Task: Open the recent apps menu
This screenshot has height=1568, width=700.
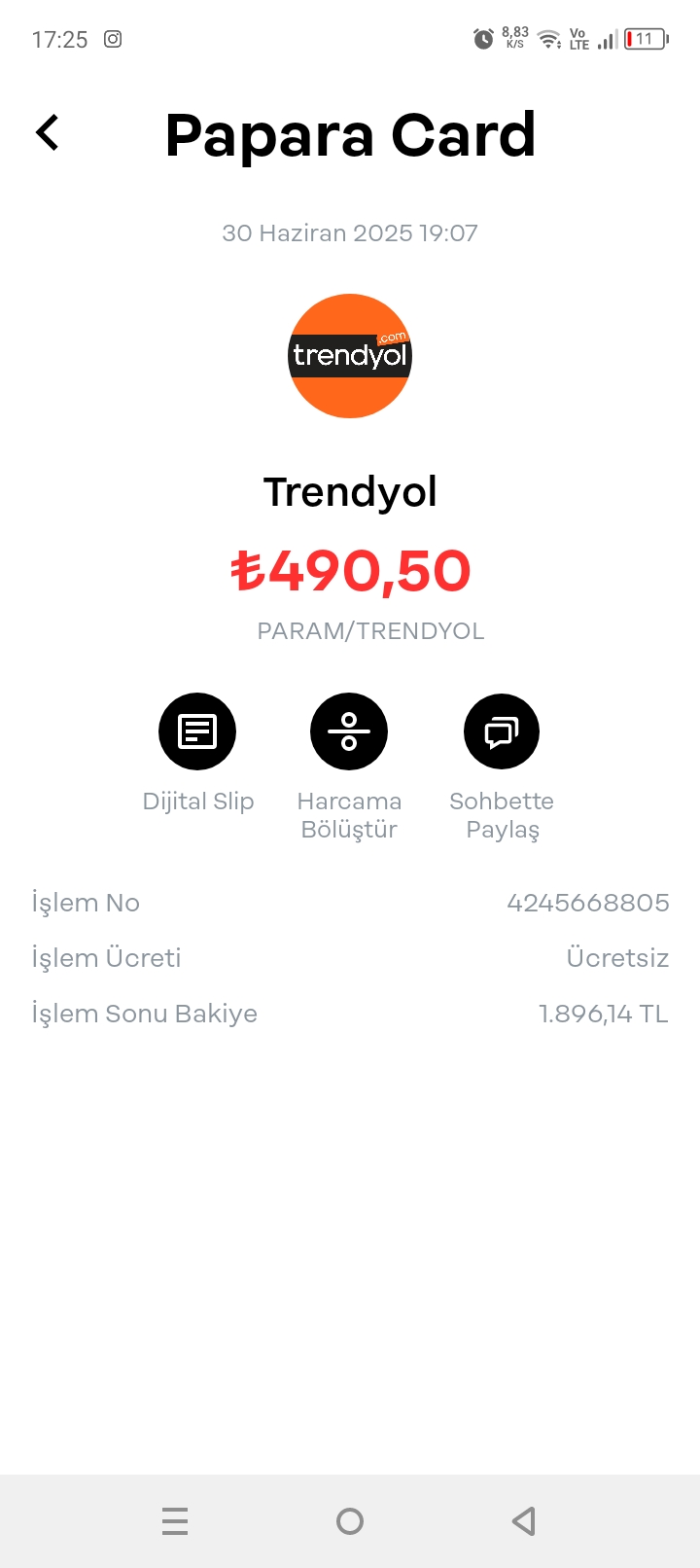Action: [x=175, y=1521]
